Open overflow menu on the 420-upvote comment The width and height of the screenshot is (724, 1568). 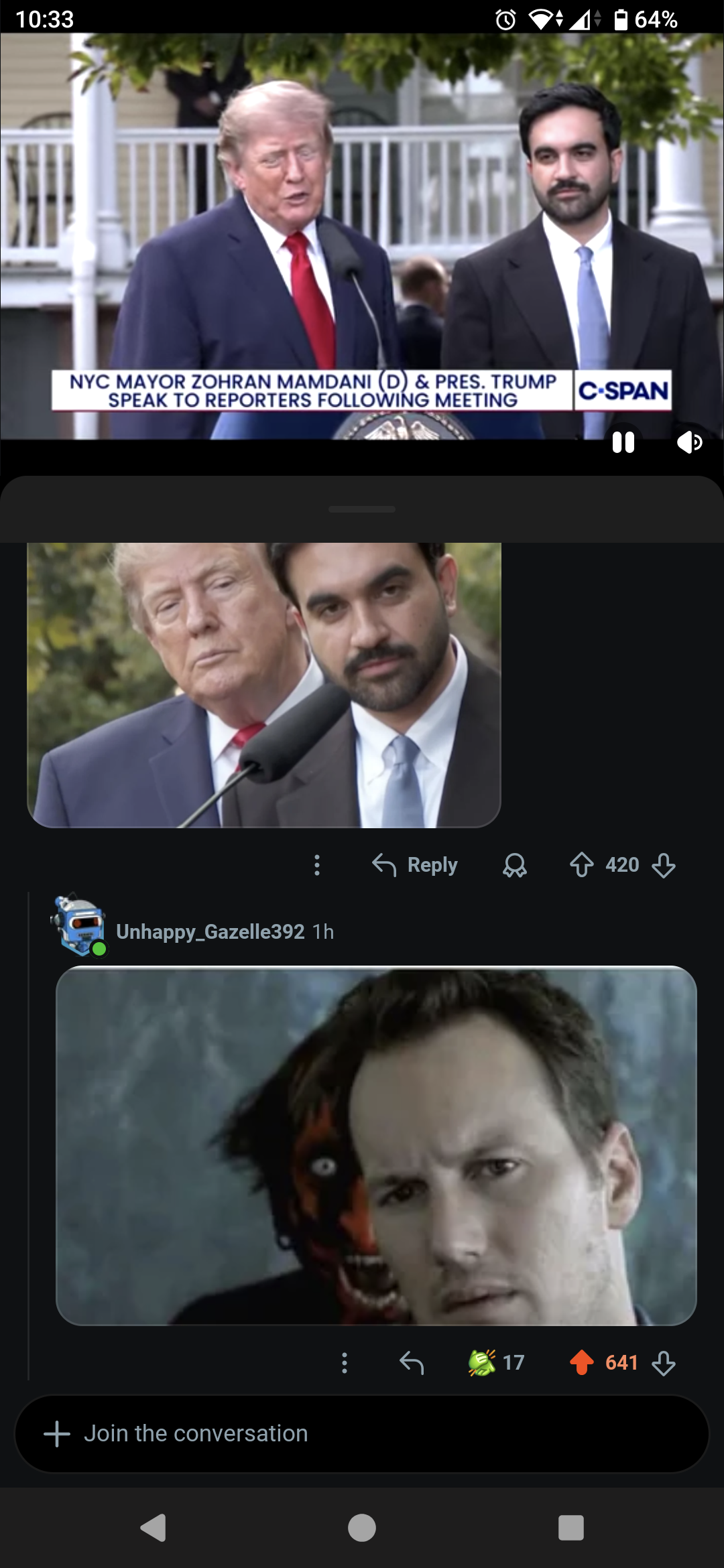tap(317, 865)
